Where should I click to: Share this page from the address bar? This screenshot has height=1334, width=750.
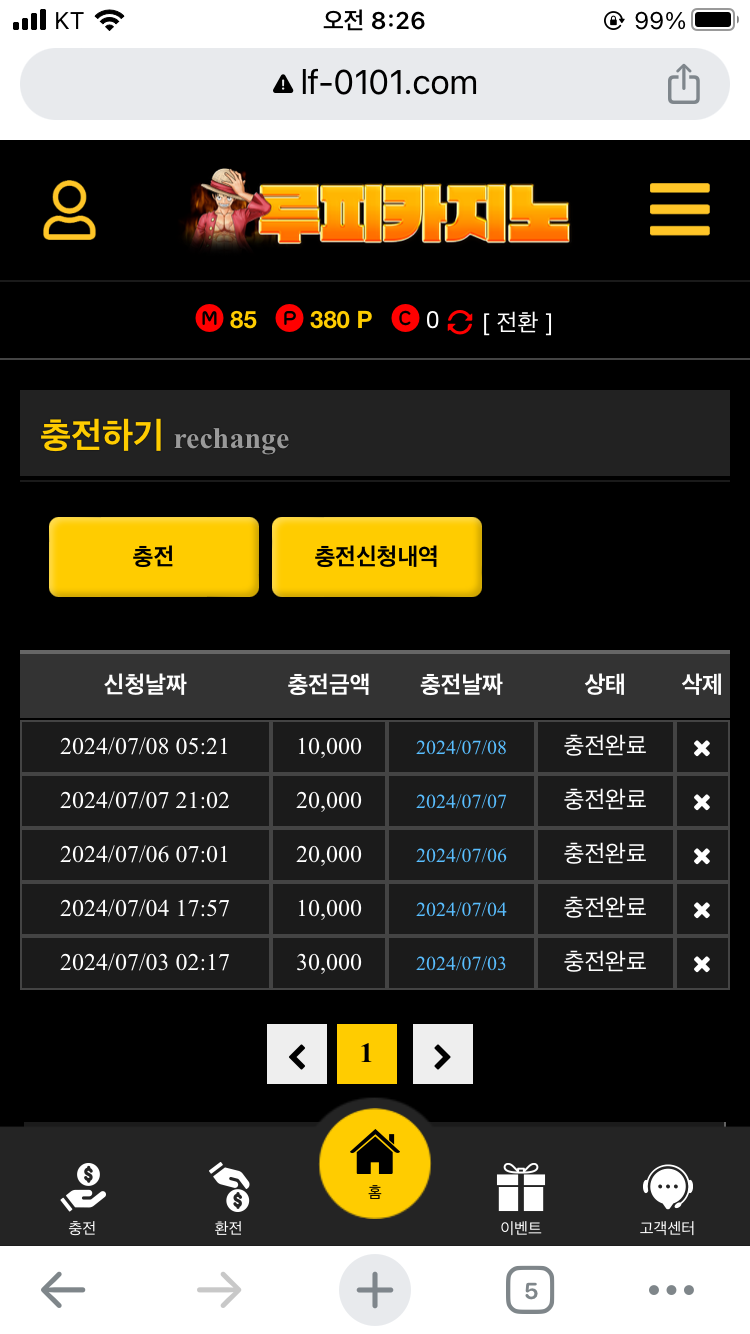(684, 83)
